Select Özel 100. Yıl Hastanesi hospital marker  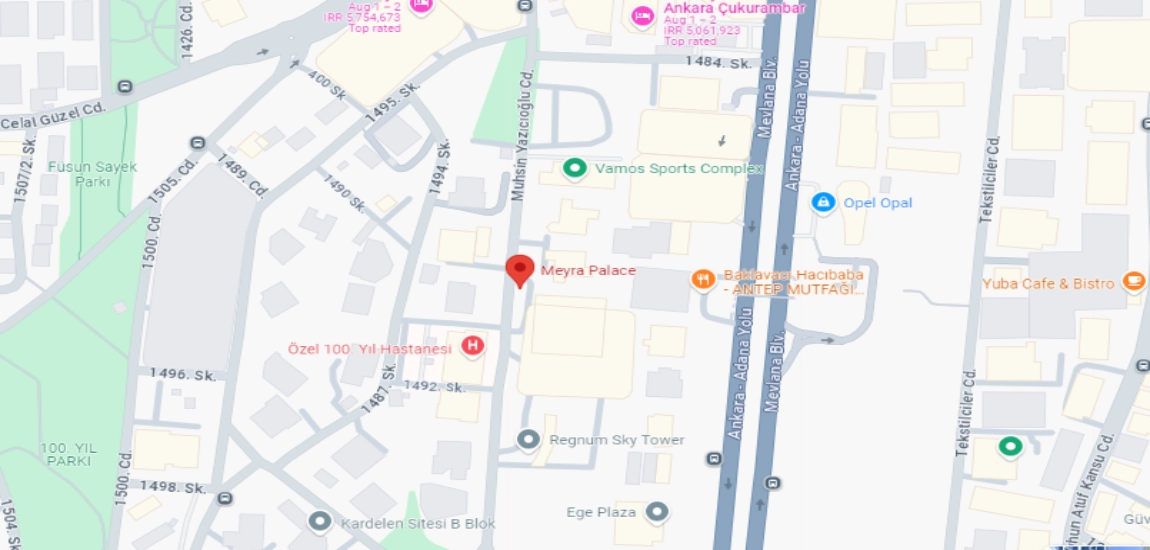click(x=473, y=347)
